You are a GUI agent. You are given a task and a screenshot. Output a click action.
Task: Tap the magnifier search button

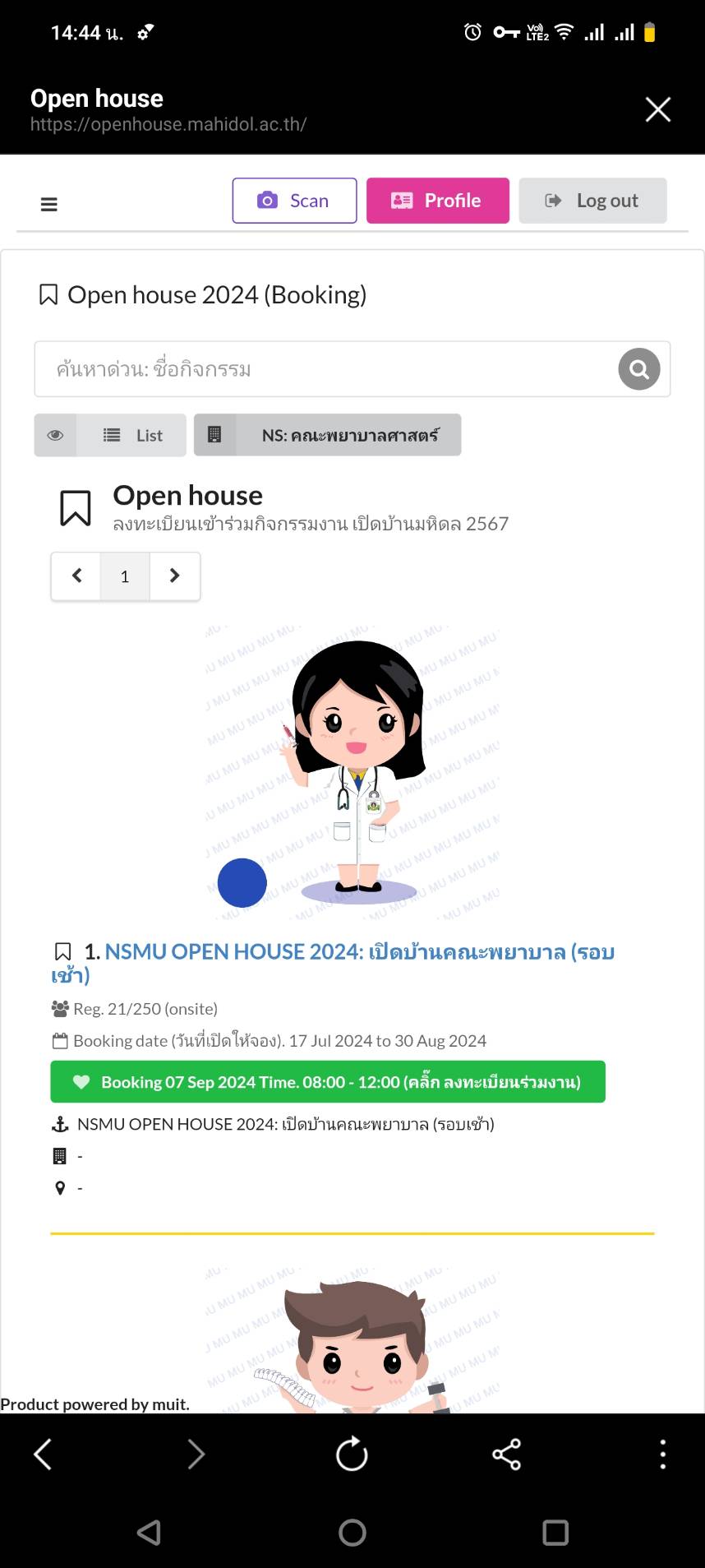point(639,369)
